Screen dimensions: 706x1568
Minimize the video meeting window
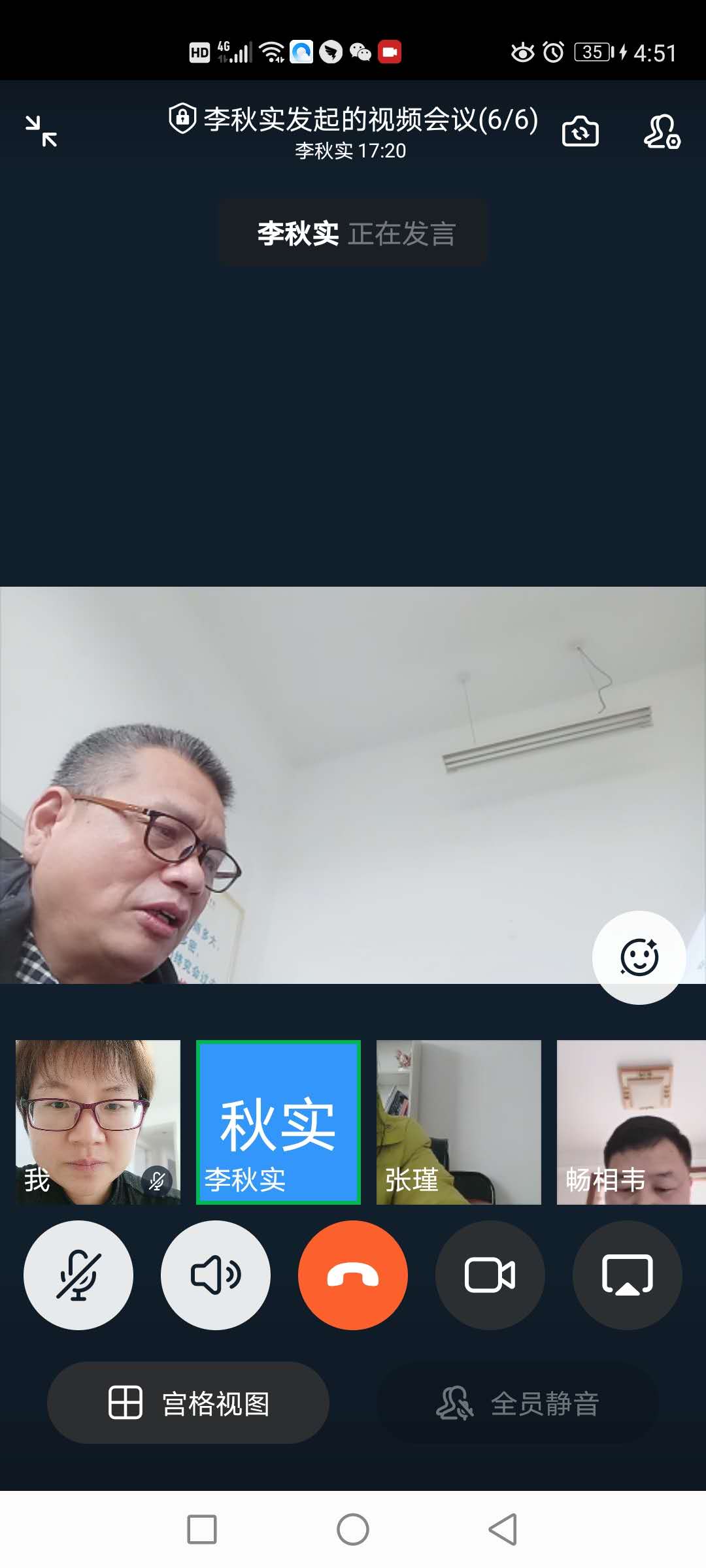[41, 131]
